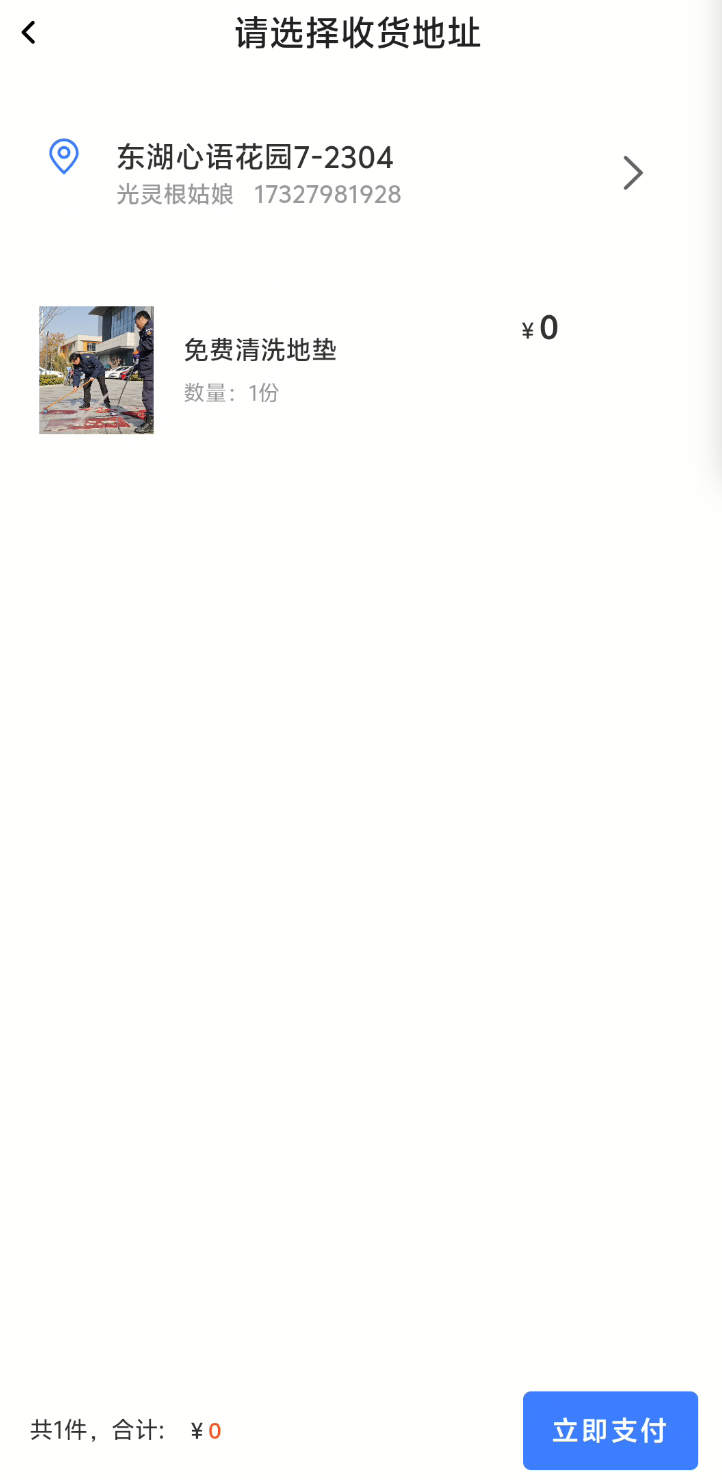Open the 免费清洗地垫 product item
Image resolution: width=722 pixels, height=1480 pixels.
[x=260, y=369]
